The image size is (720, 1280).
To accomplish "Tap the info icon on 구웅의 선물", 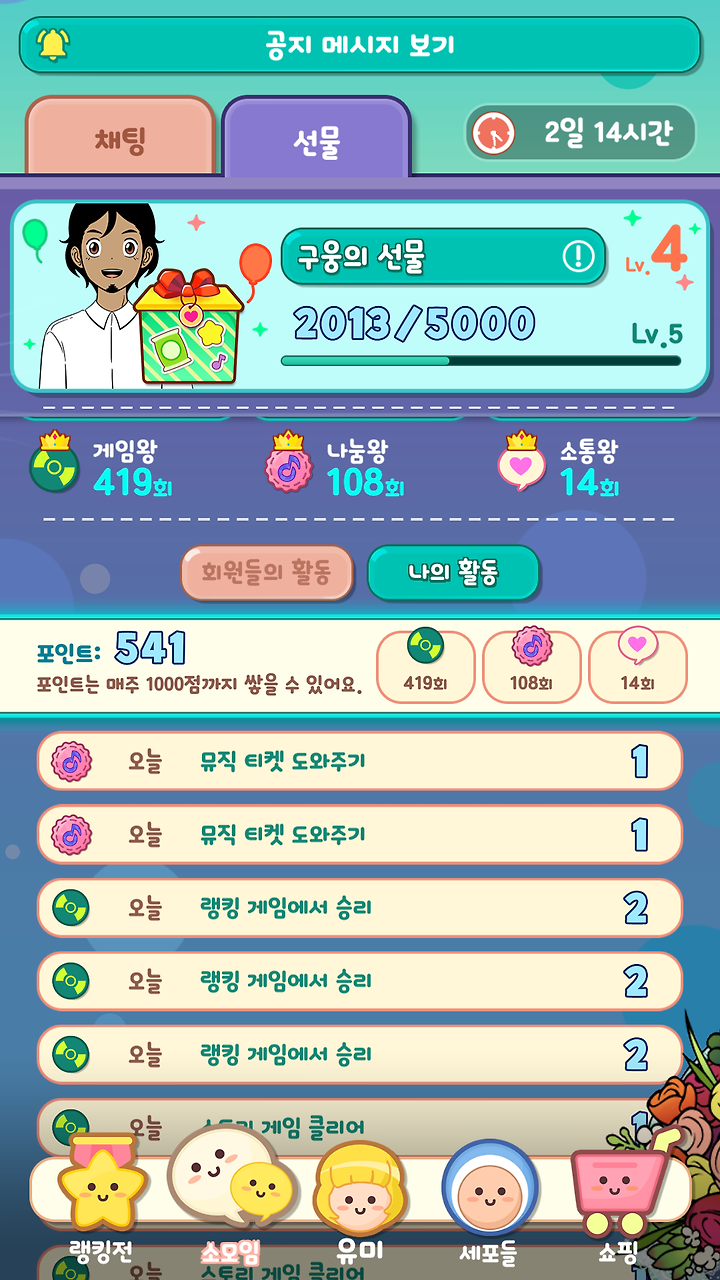I will 578,257.
